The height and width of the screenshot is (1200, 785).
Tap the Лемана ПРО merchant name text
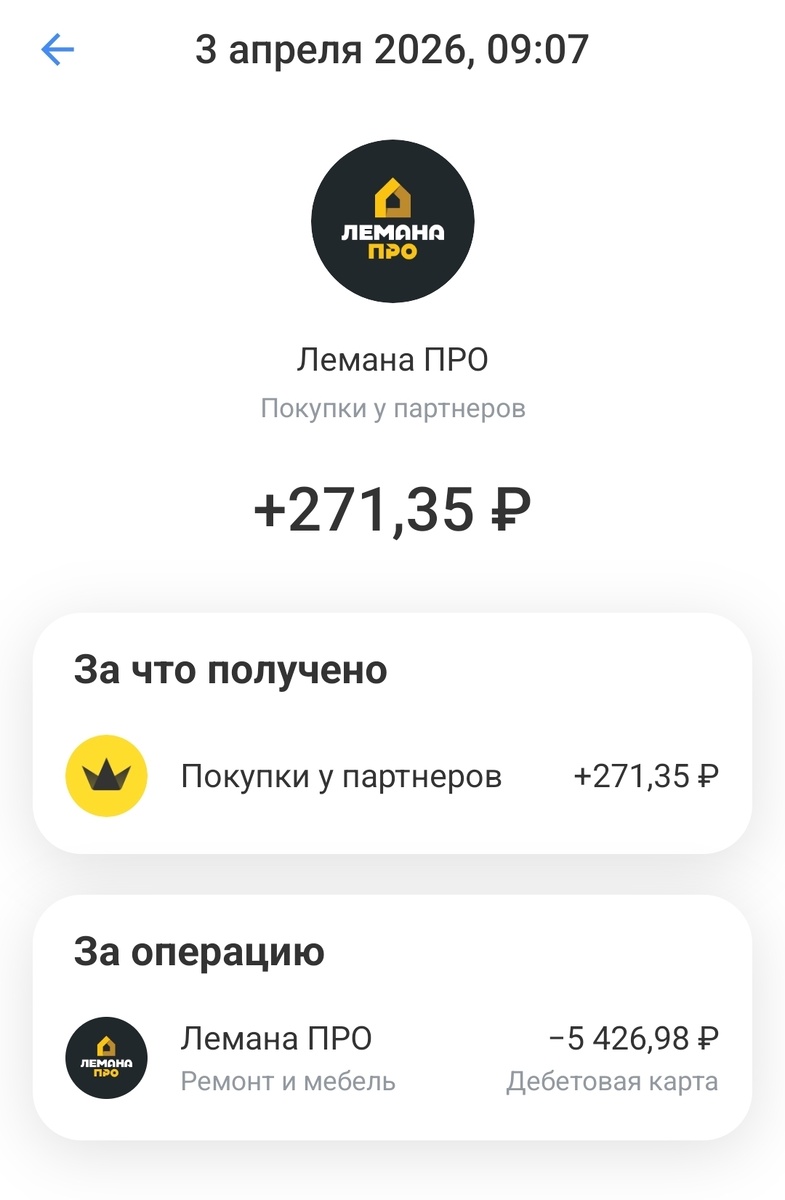[277, 1039]
